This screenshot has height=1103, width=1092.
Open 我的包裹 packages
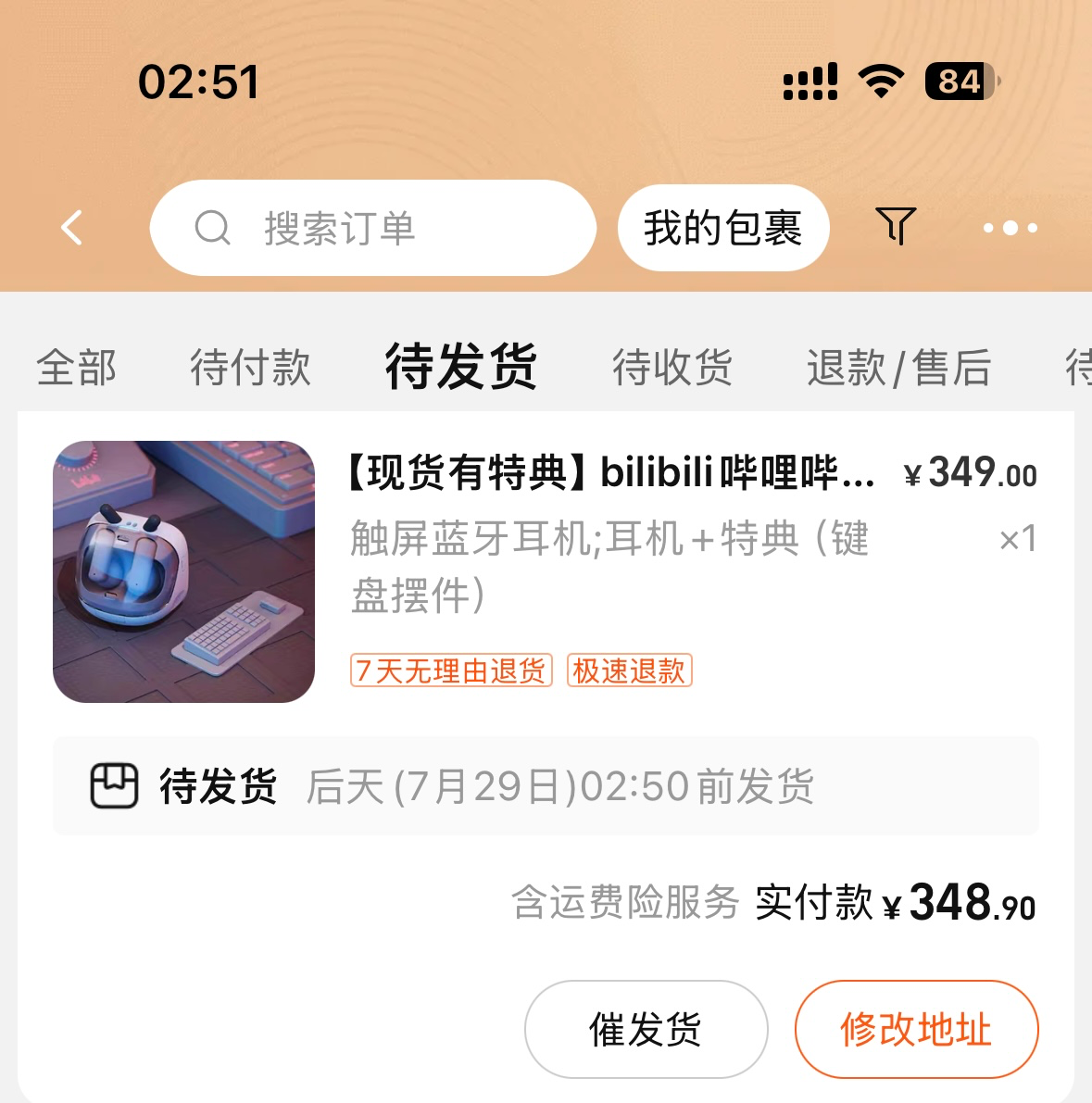tap(722, 228)
